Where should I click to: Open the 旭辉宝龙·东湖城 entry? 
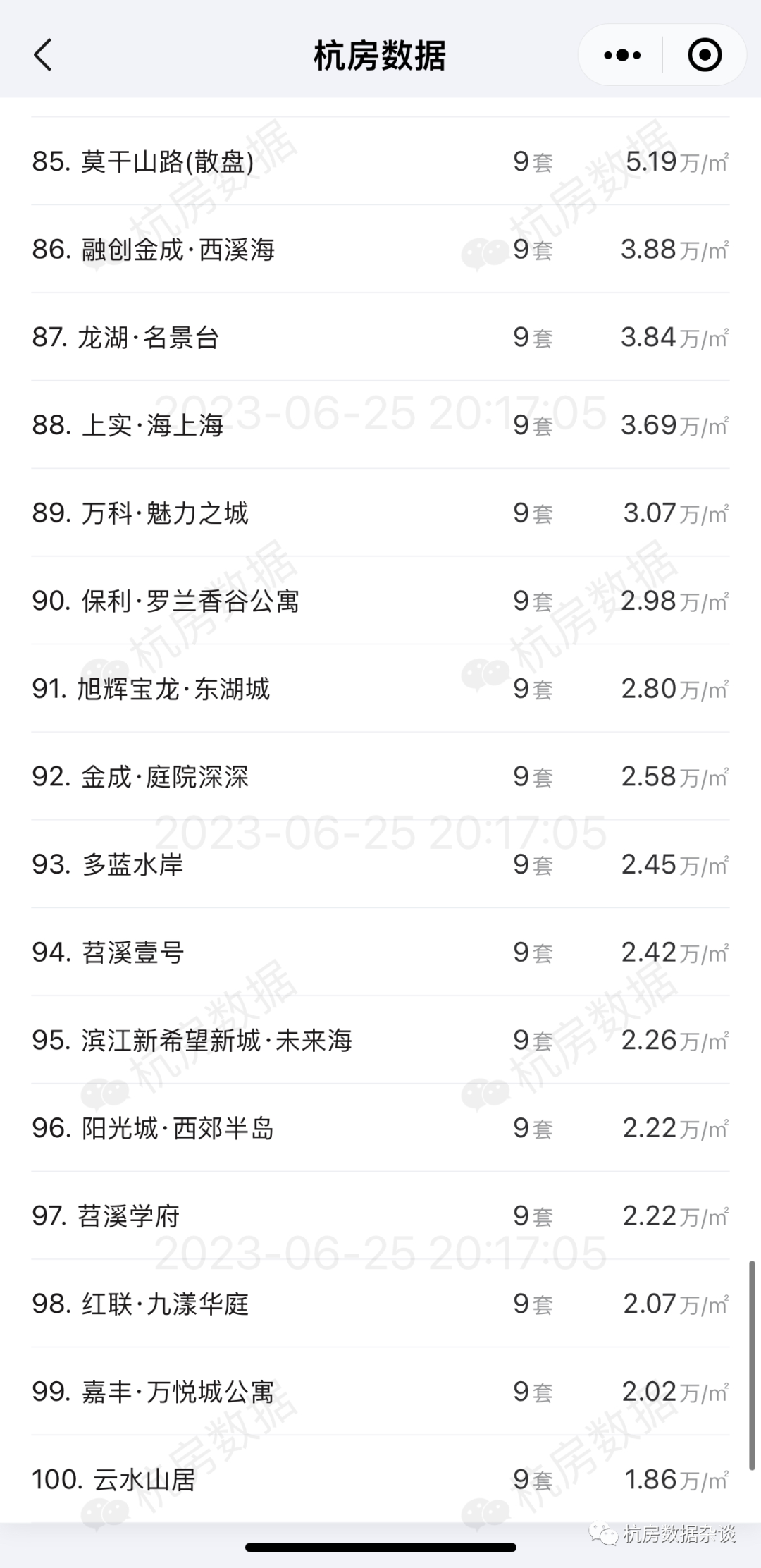pos(380,689)
